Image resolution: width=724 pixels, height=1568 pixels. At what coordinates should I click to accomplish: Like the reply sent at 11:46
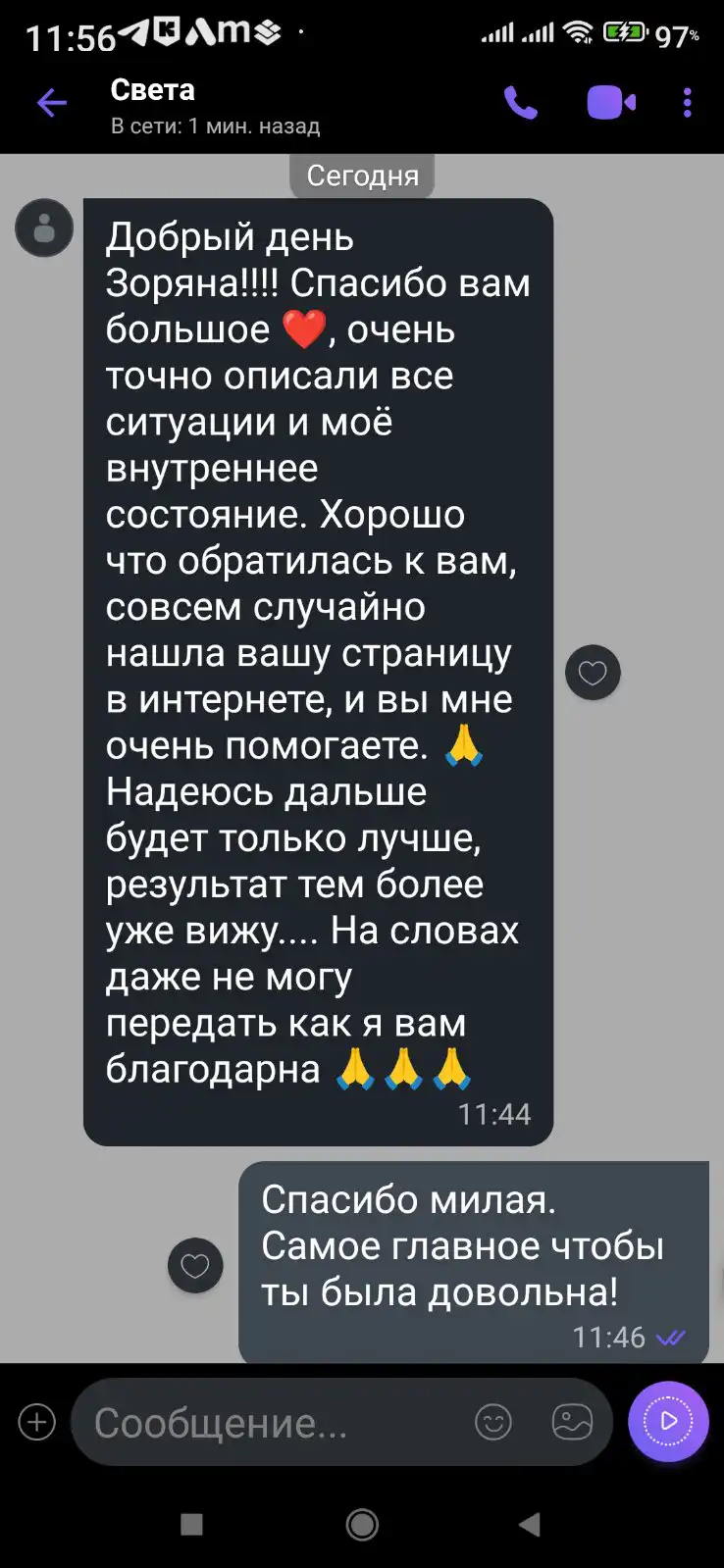click(x=195, y=1265)
